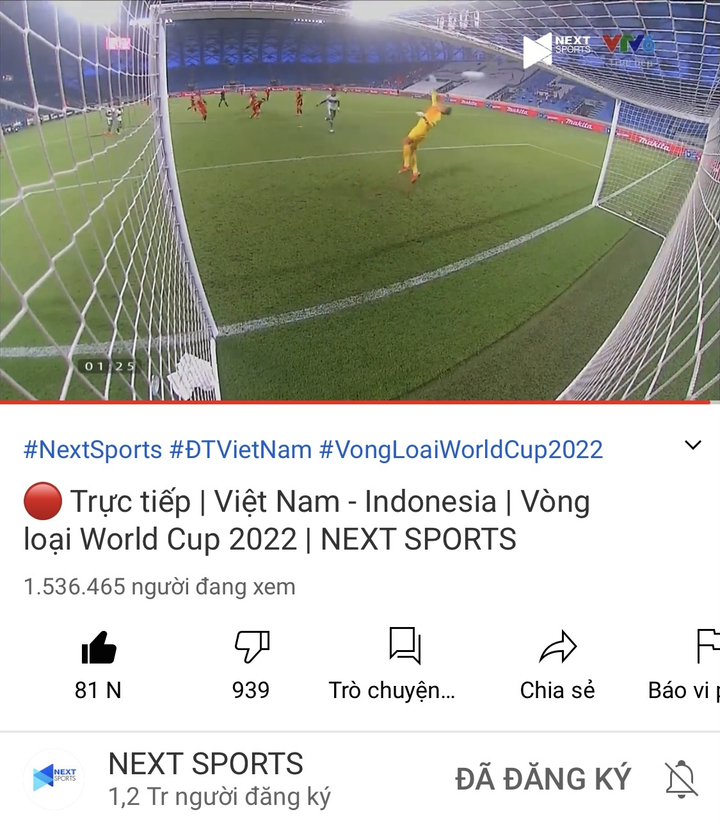Open the #NextSports hashtag link

[x=88, y=449]
